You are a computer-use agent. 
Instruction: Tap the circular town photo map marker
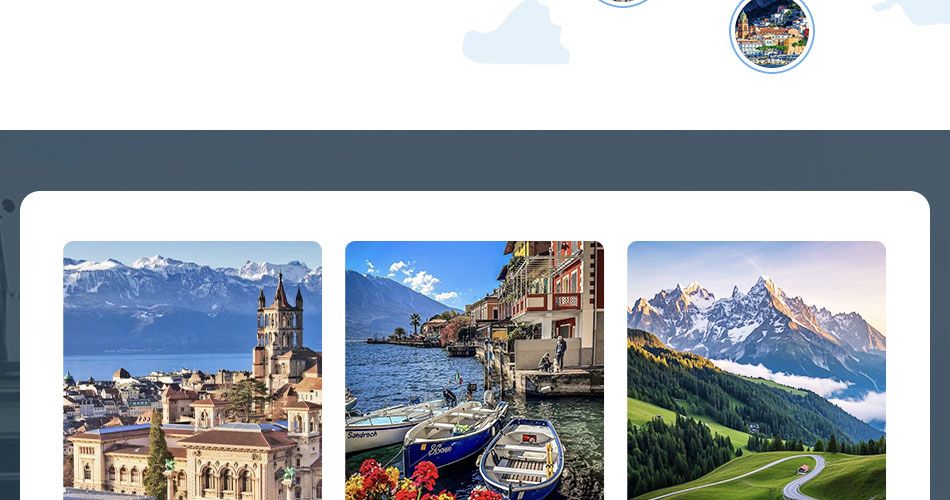[771, 32]
